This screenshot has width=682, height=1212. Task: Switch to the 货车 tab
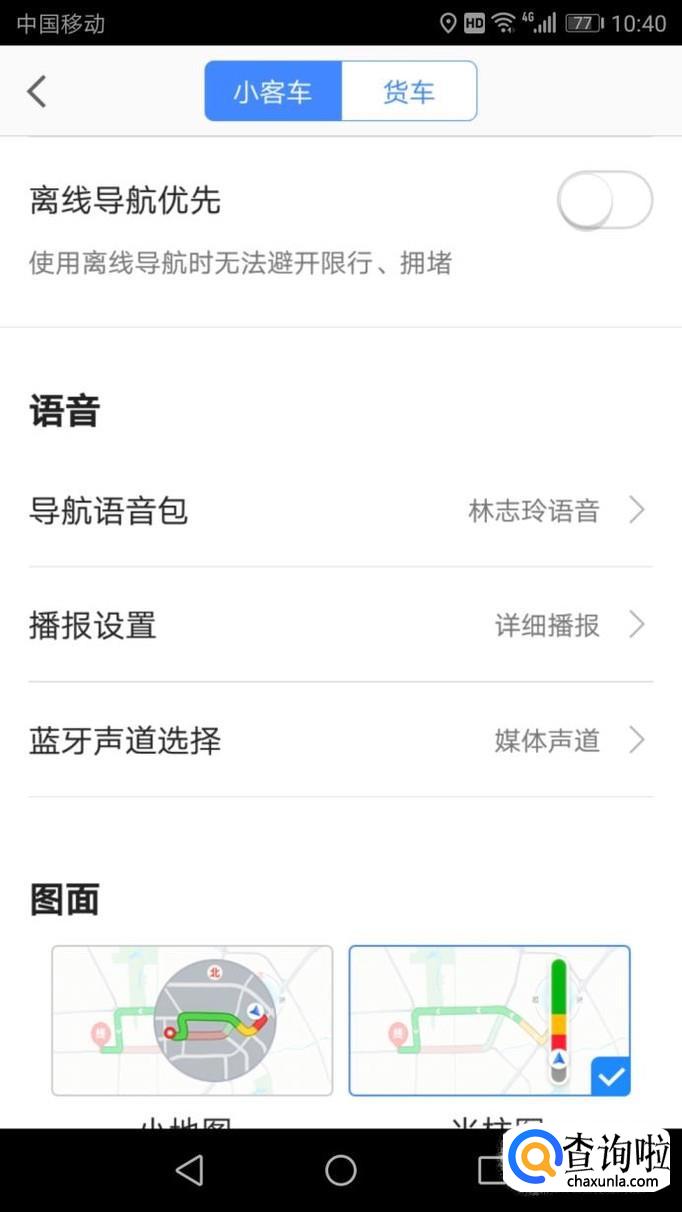409,92
